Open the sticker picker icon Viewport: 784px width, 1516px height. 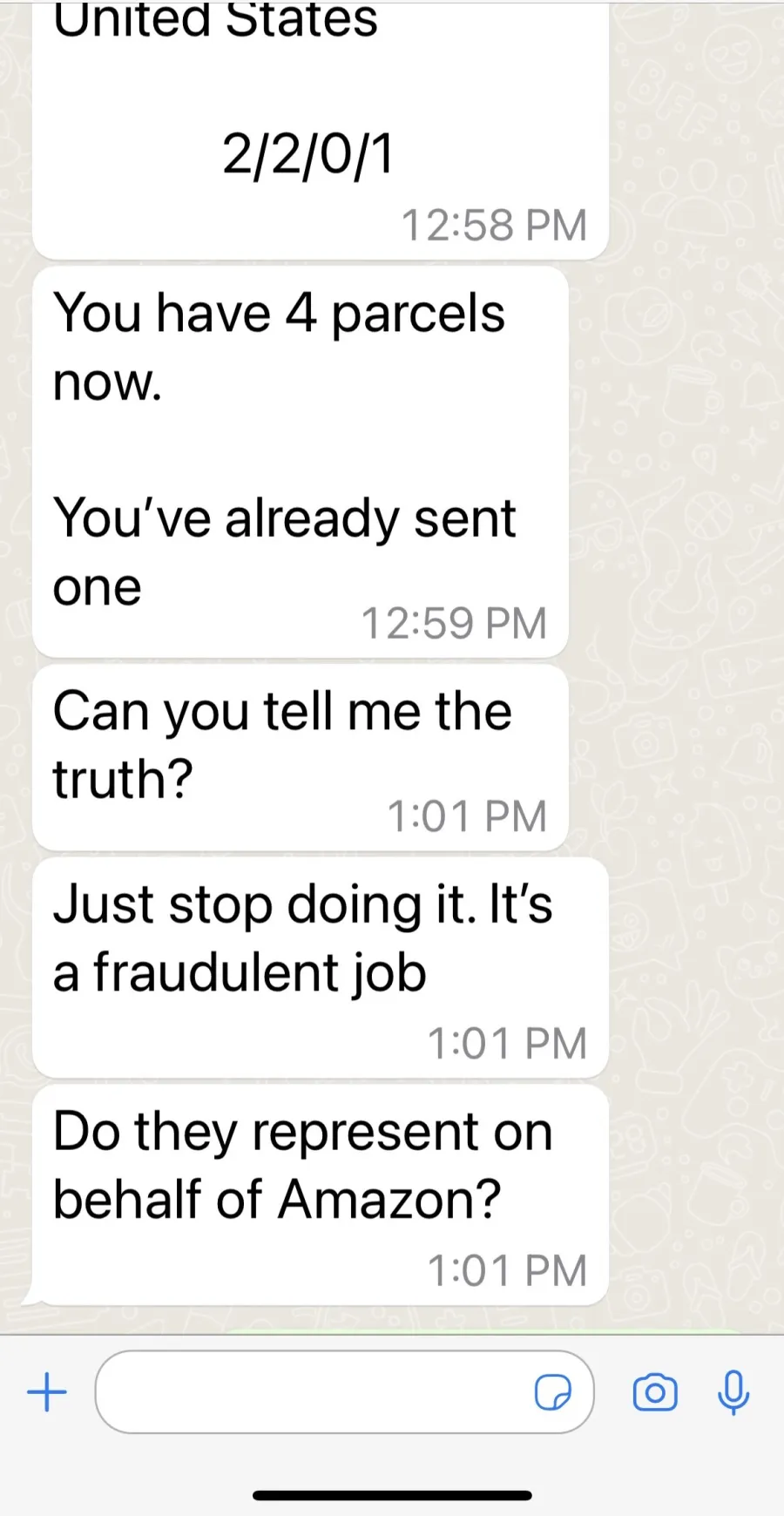(553, 1392)
